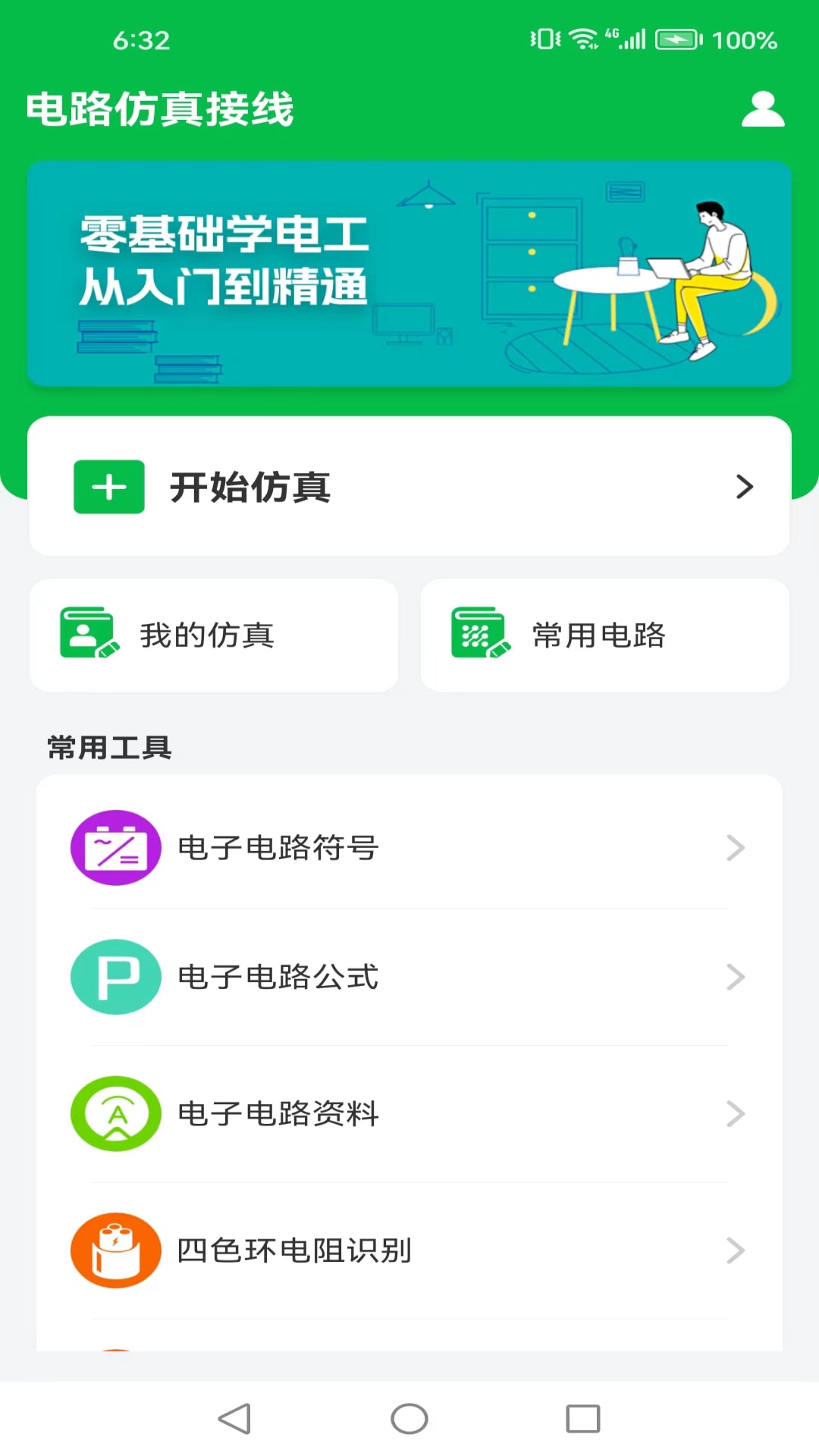The image size is (819, 1456).
Task: Open the 零基础学电工 banner
Action: tap(409, 274)
